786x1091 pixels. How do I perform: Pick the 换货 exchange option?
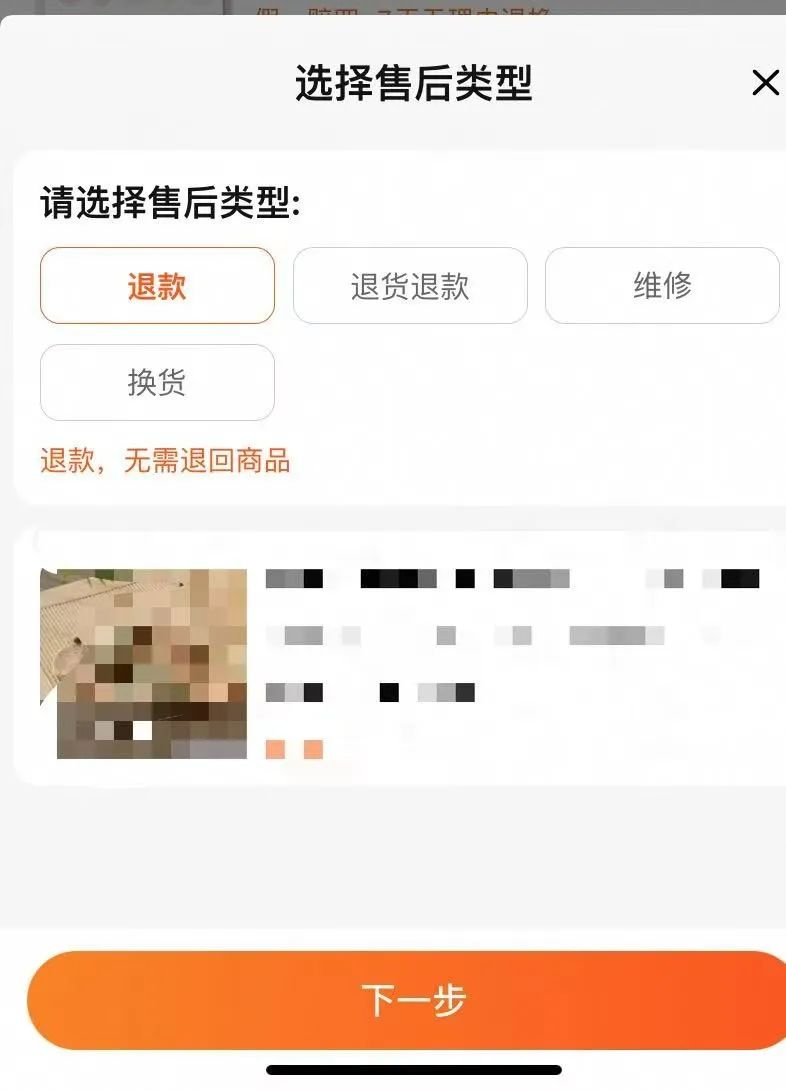pos(157,382)
